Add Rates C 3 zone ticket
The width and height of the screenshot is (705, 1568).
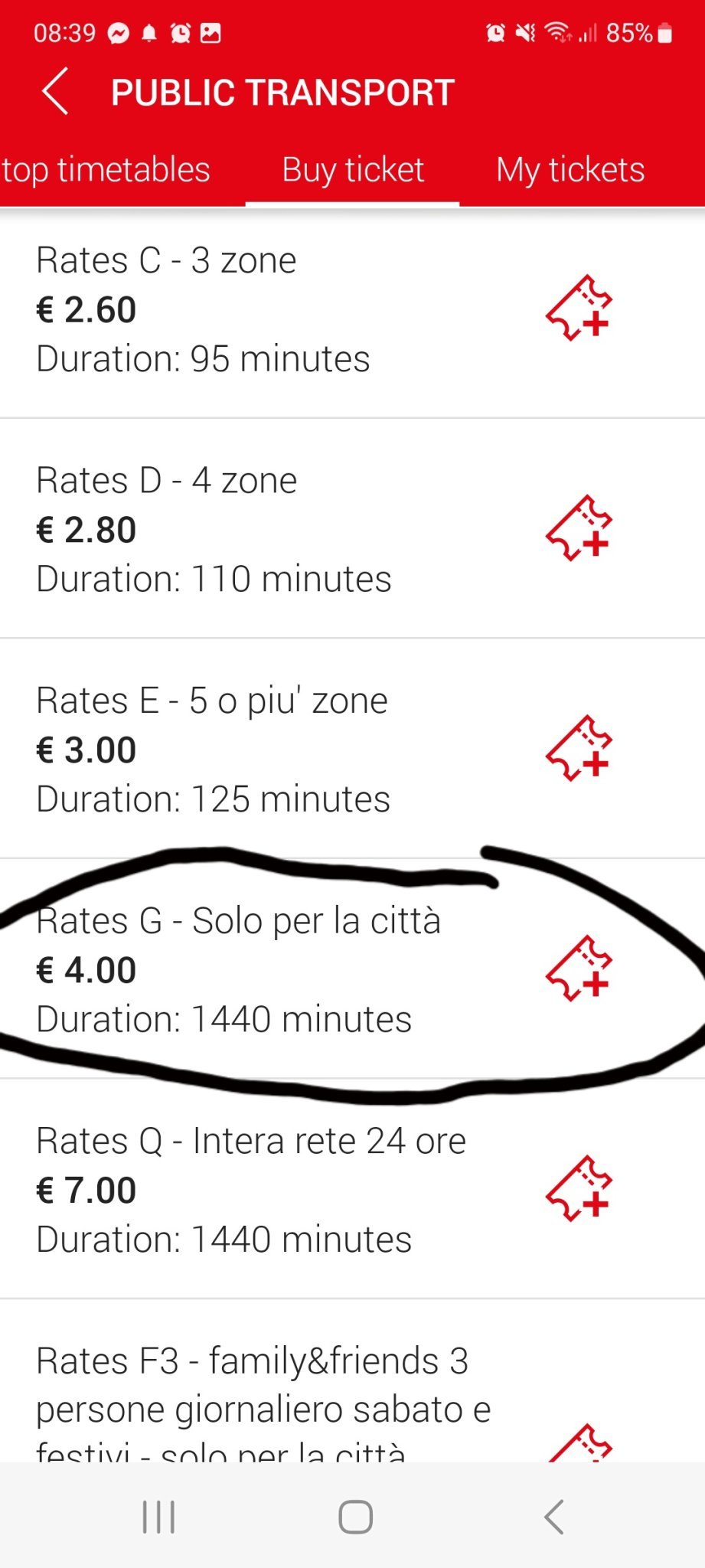pos(579,308)
